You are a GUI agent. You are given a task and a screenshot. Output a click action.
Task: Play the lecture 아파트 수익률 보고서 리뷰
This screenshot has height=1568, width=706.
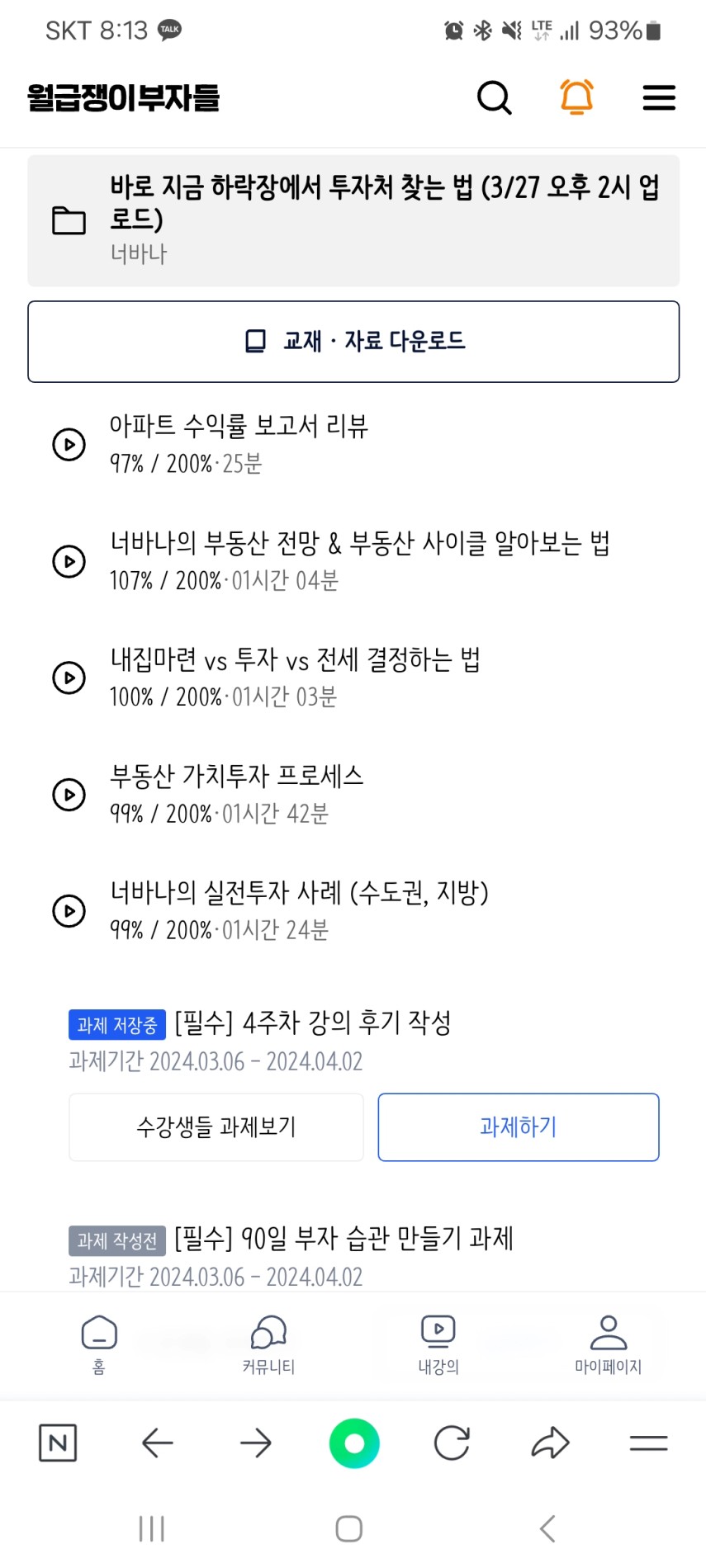353,444
